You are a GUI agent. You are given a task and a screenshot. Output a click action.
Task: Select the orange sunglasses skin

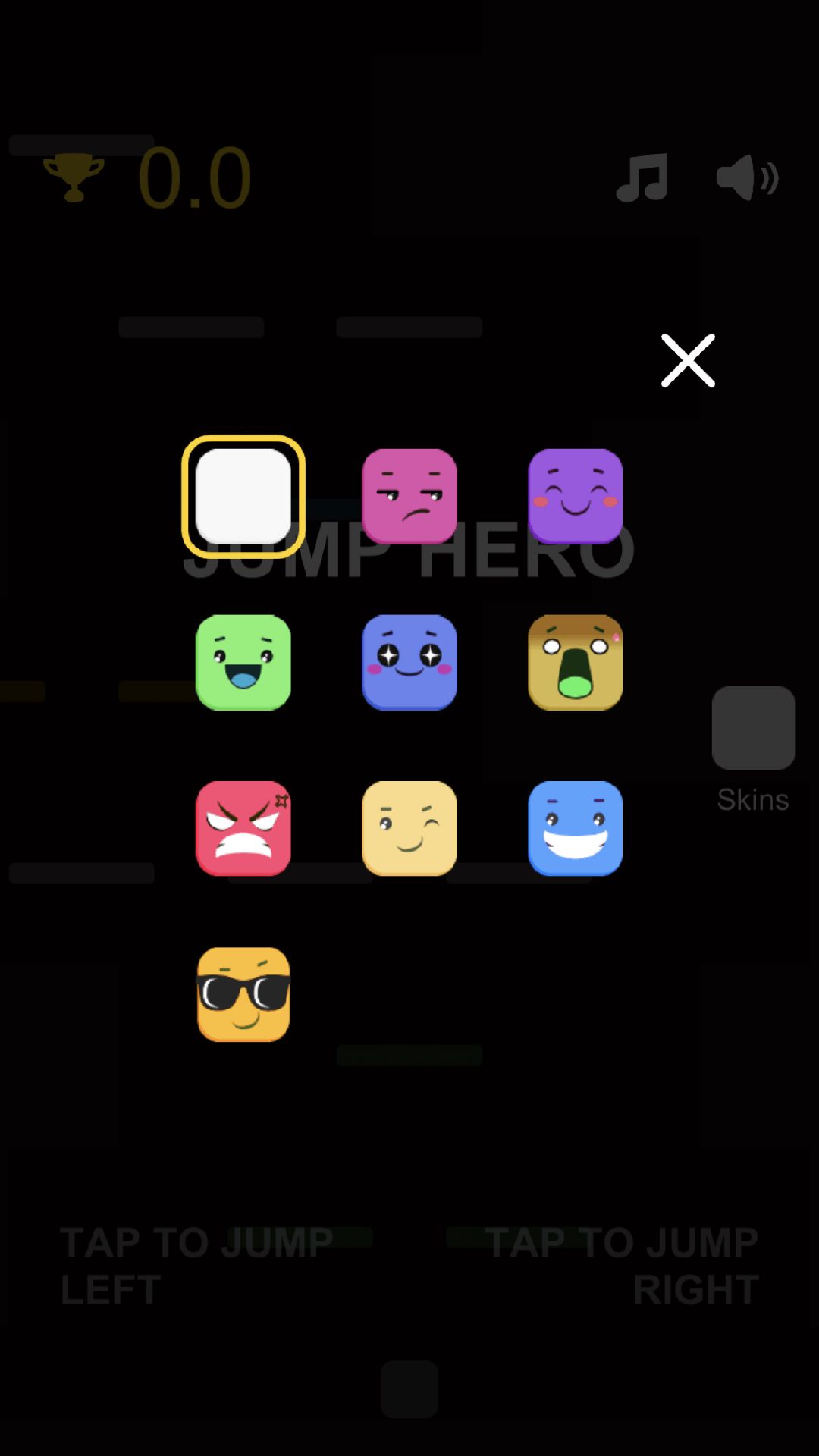point(243,994)
